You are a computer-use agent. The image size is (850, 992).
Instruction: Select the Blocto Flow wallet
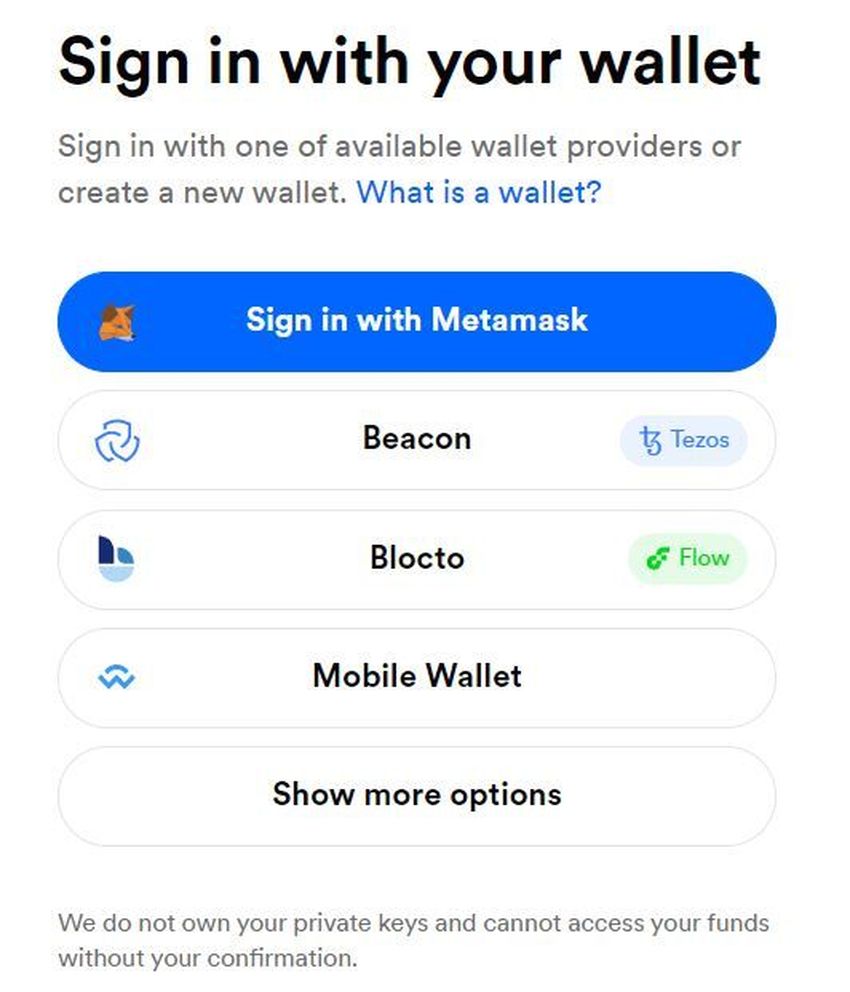(x=416, y=558)
